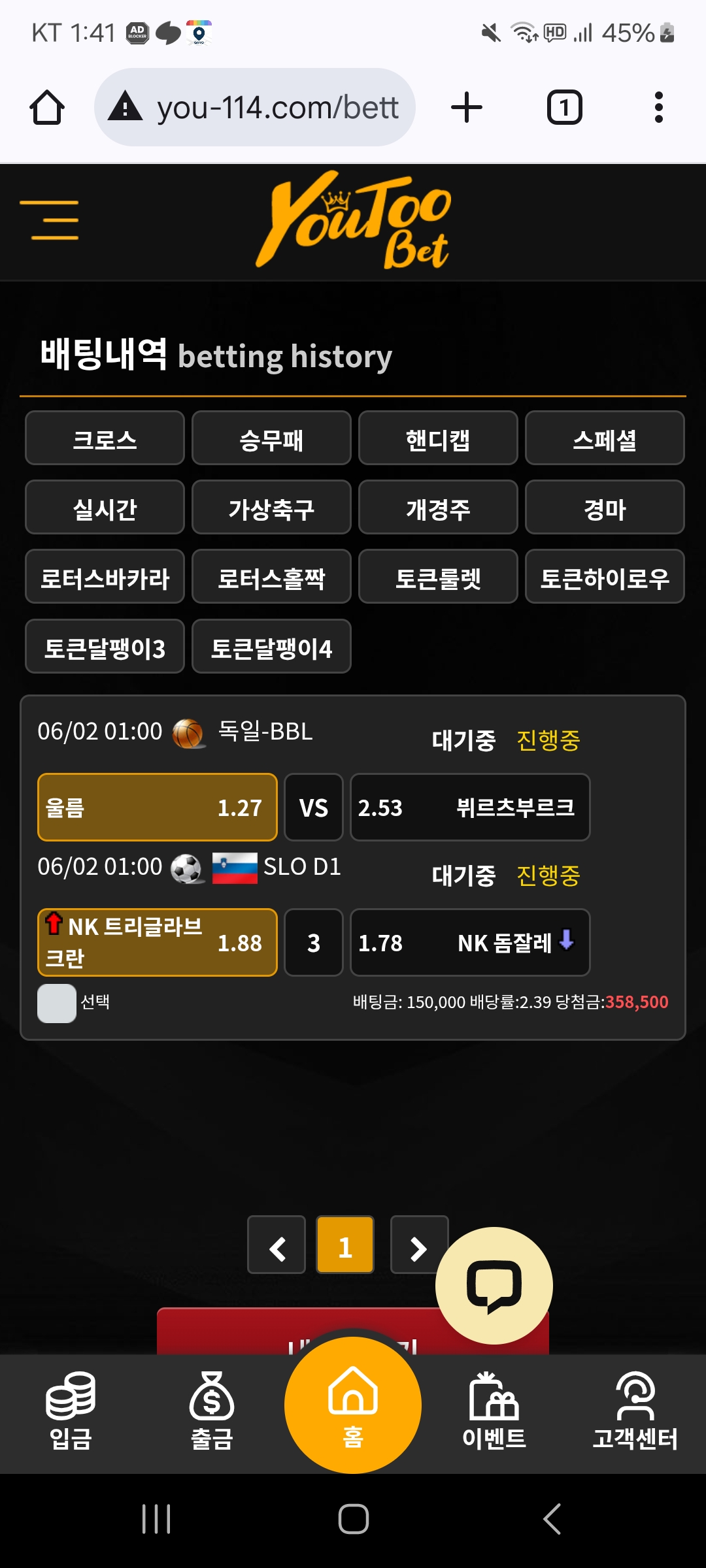Open the 출금 withdrawal tab
The height and width of the screenshot is (1568, 706).
point(211,1411)
